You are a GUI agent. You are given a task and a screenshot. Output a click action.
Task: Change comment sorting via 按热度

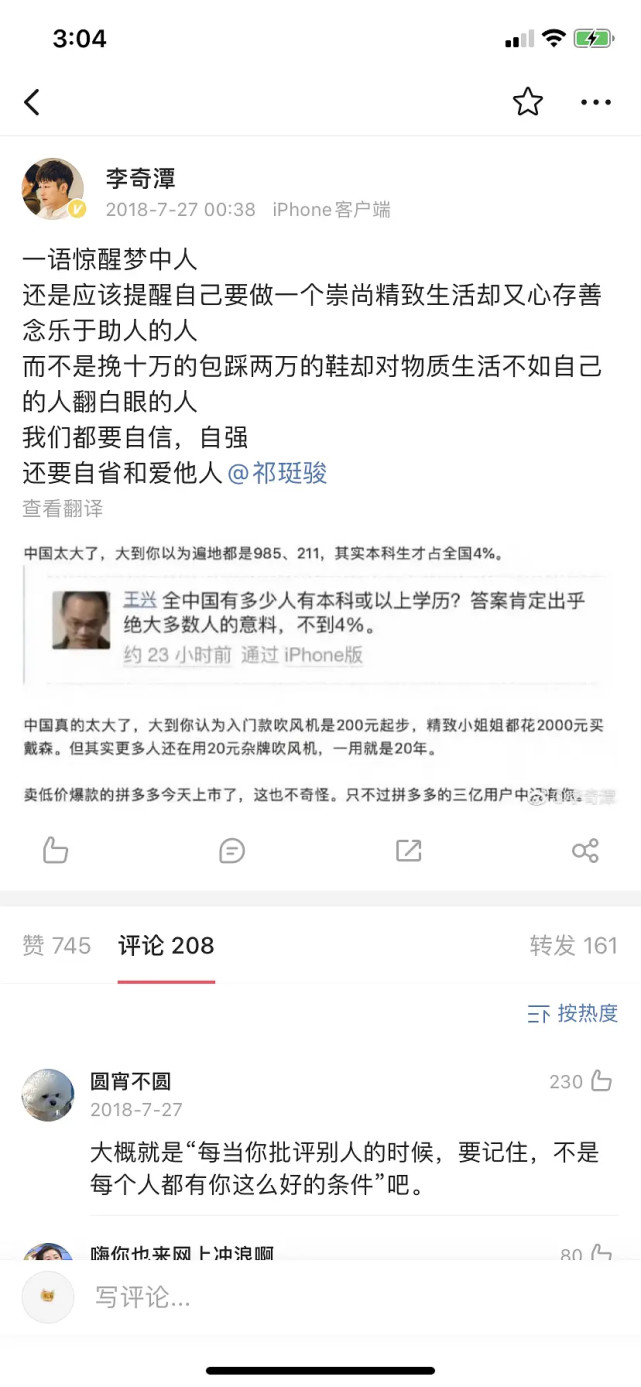coord(573,1014)
